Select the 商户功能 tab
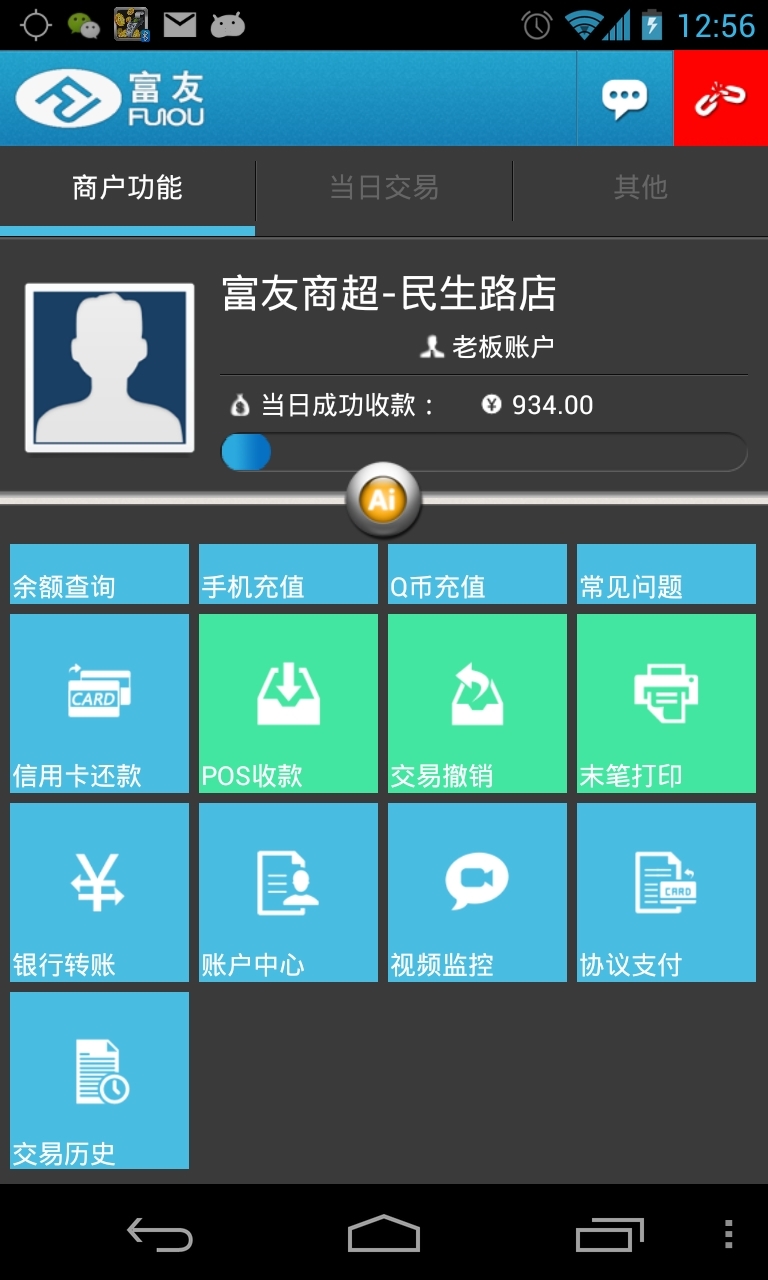This screenshot has height=1280, width=768. (x=127, y=188)
